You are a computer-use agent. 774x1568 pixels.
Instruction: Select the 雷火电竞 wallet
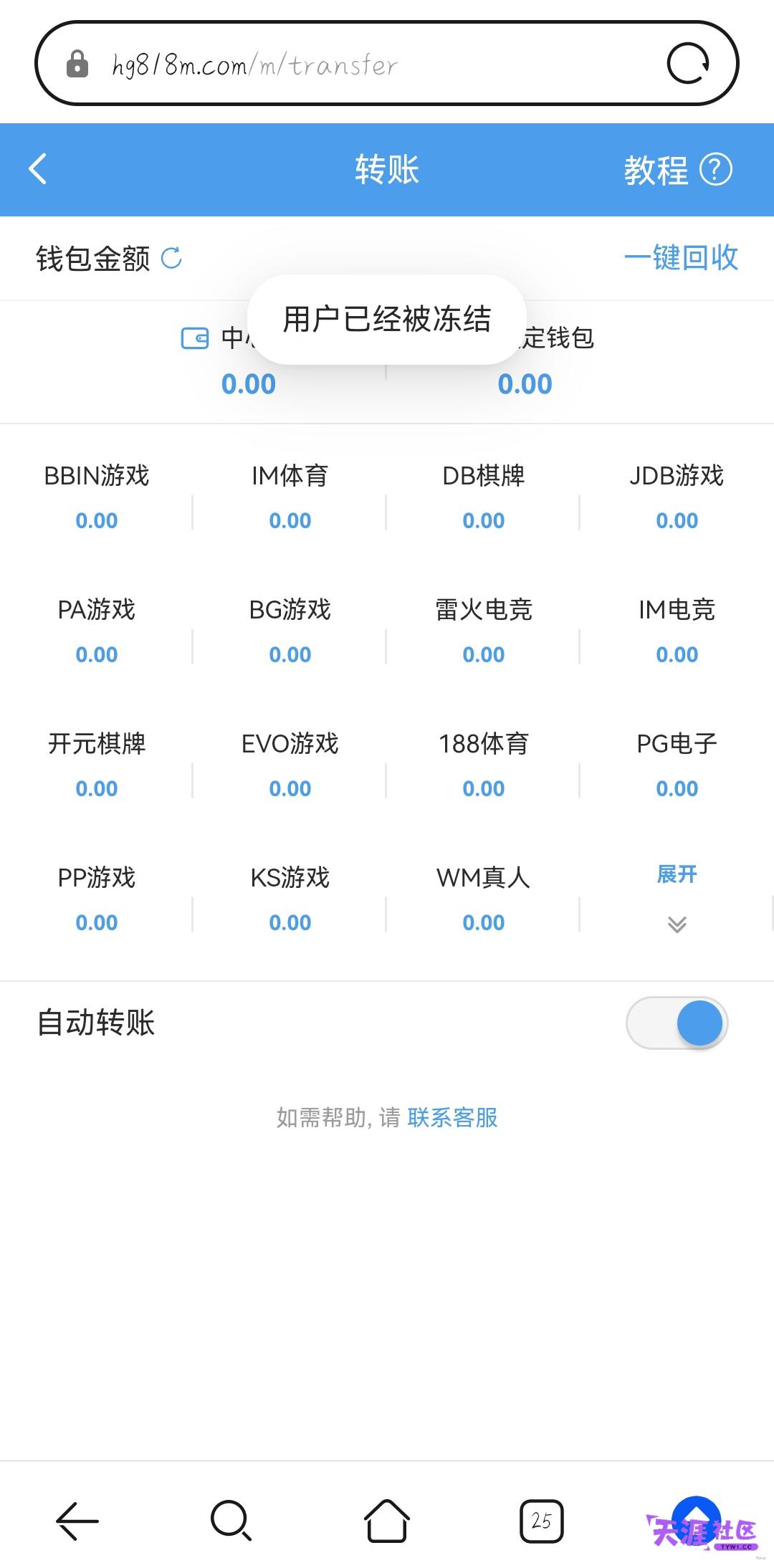[484, 631]
